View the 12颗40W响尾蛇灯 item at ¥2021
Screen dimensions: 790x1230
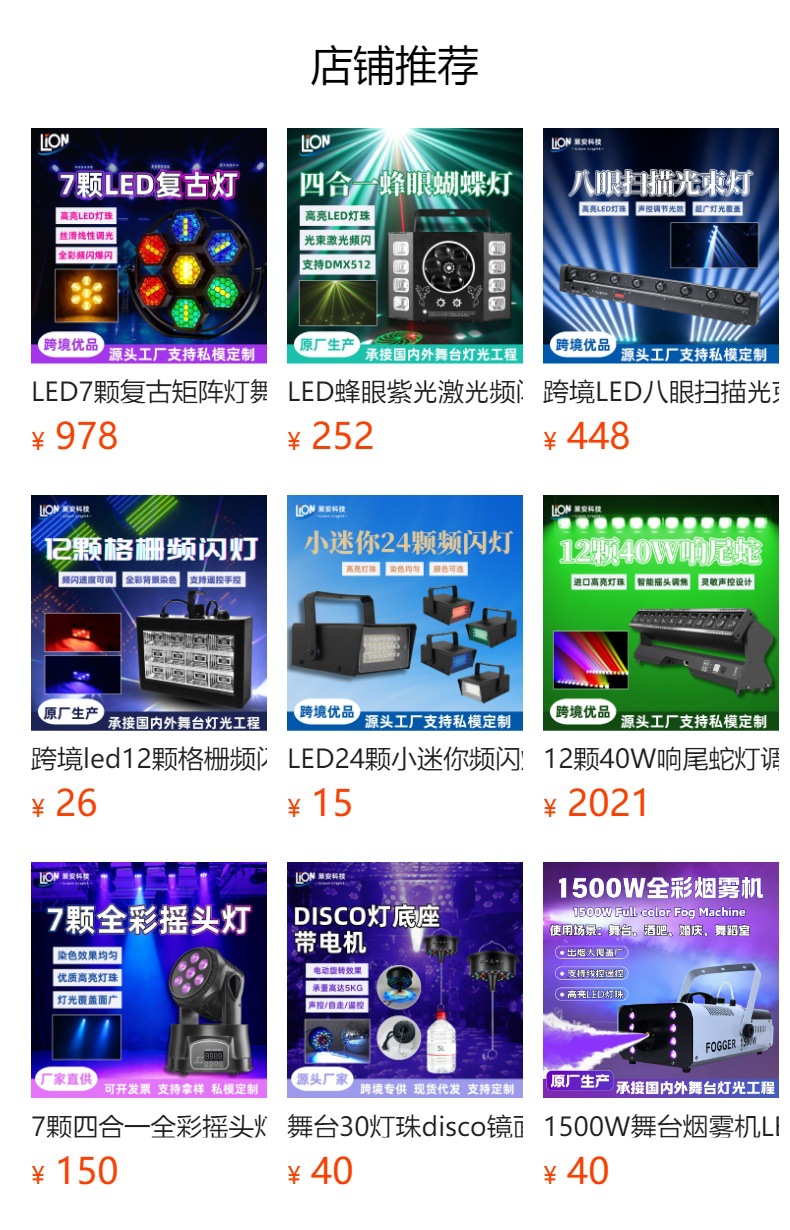click(661, 613)
